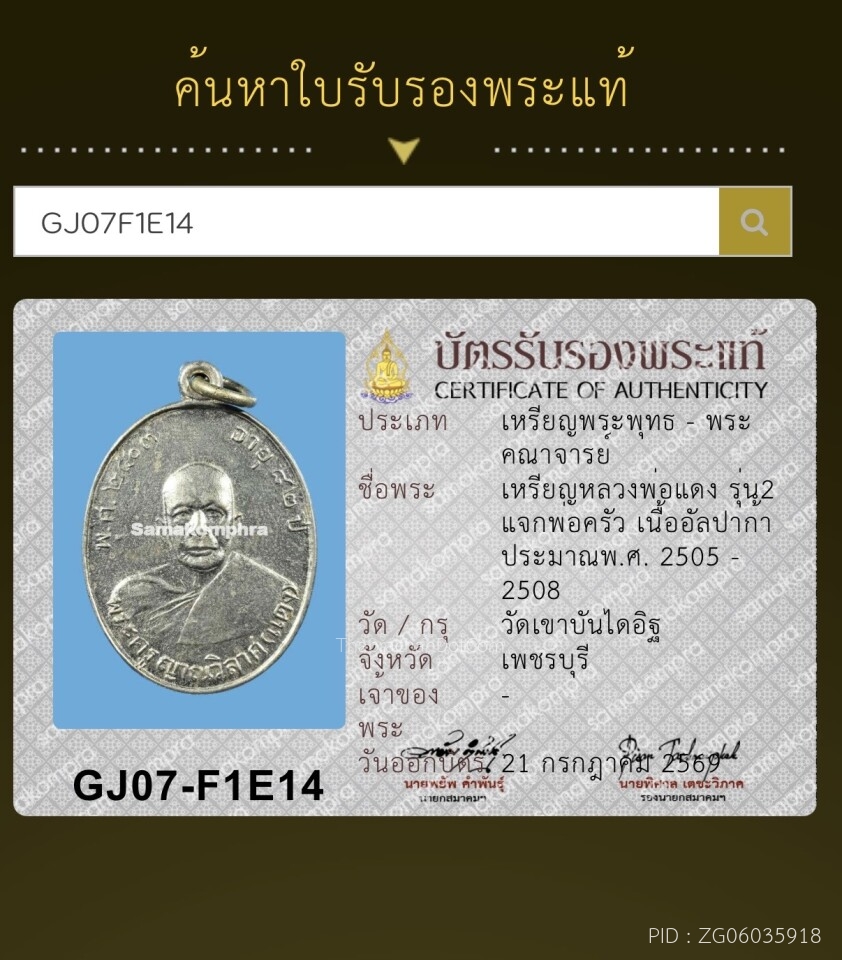
Task: Tap the certificate code search field
Action: pyautogui.click(x=366, y=222)
